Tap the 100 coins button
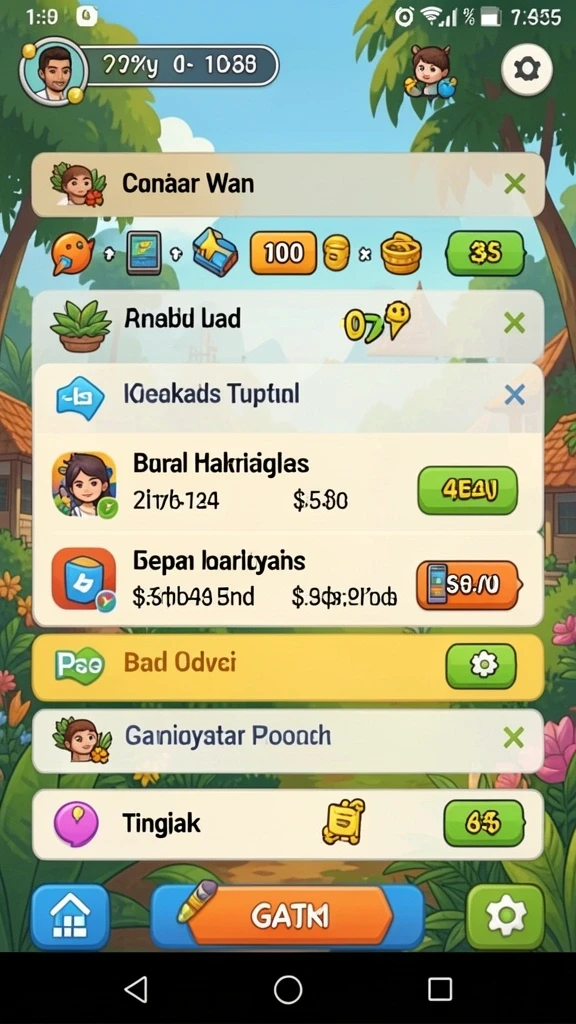The height and width of the screenshot is (1024, 576). (x=283, y=253)
